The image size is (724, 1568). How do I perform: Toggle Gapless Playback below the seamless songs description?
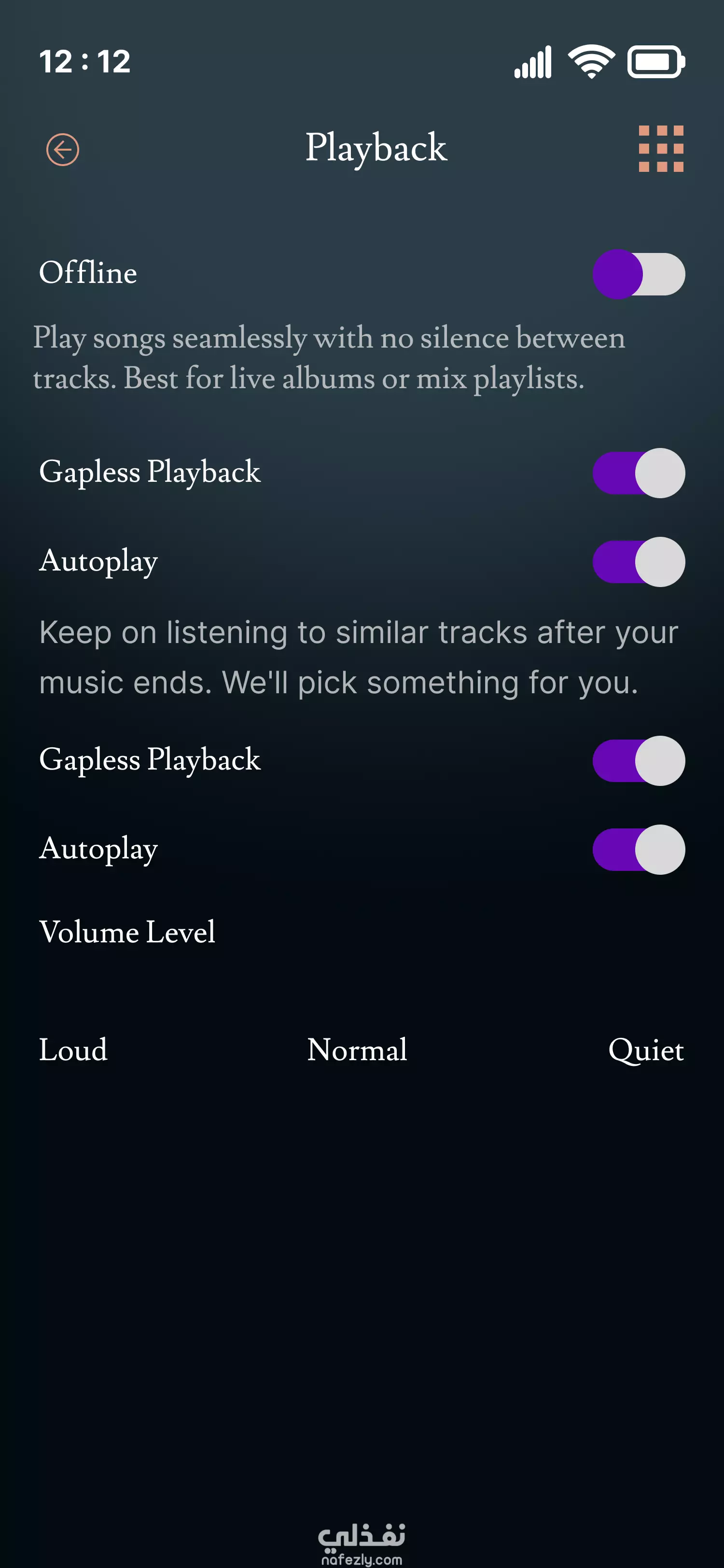click(639, 473)
